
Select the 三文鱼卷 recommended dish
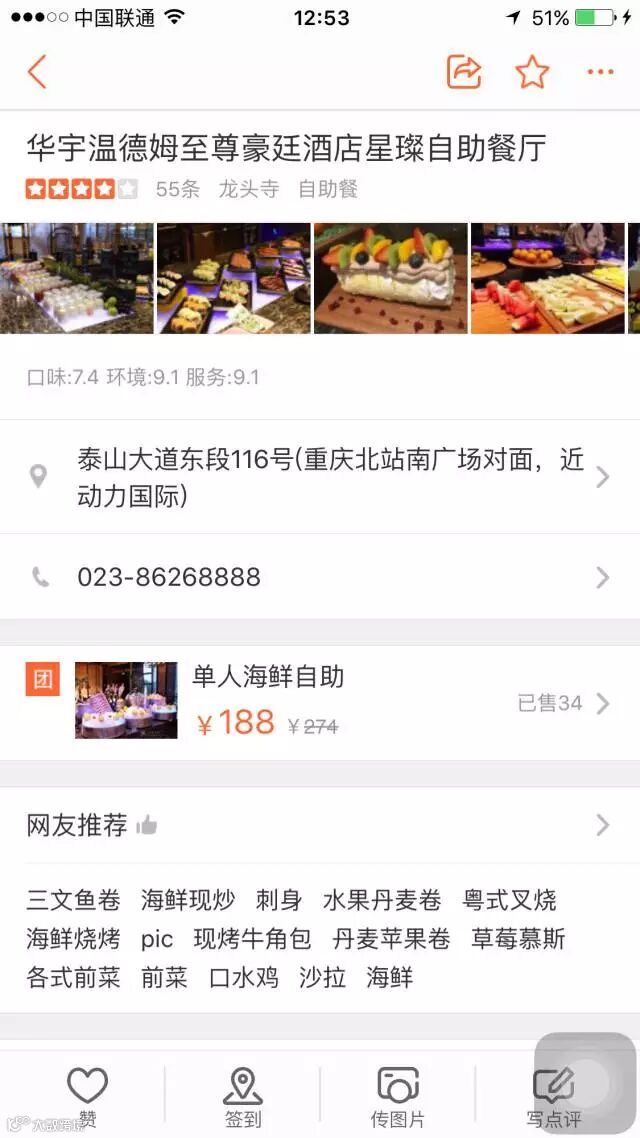click(x=73, y=900)
